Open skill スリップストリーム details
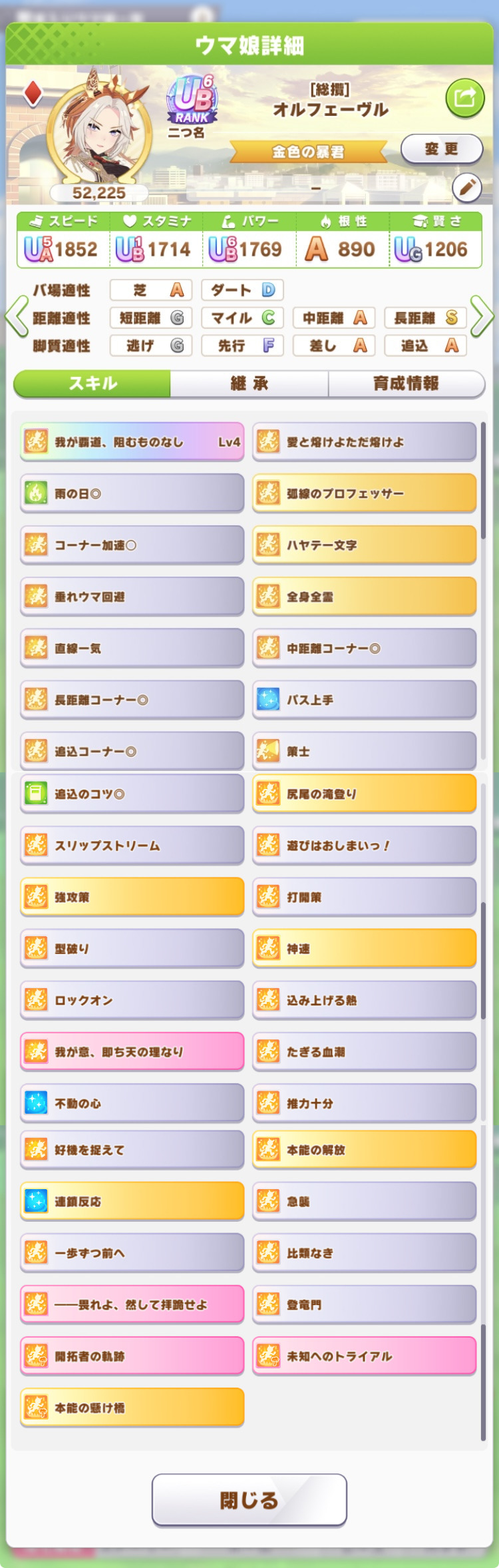499x1568 pixels. [132, 846]
